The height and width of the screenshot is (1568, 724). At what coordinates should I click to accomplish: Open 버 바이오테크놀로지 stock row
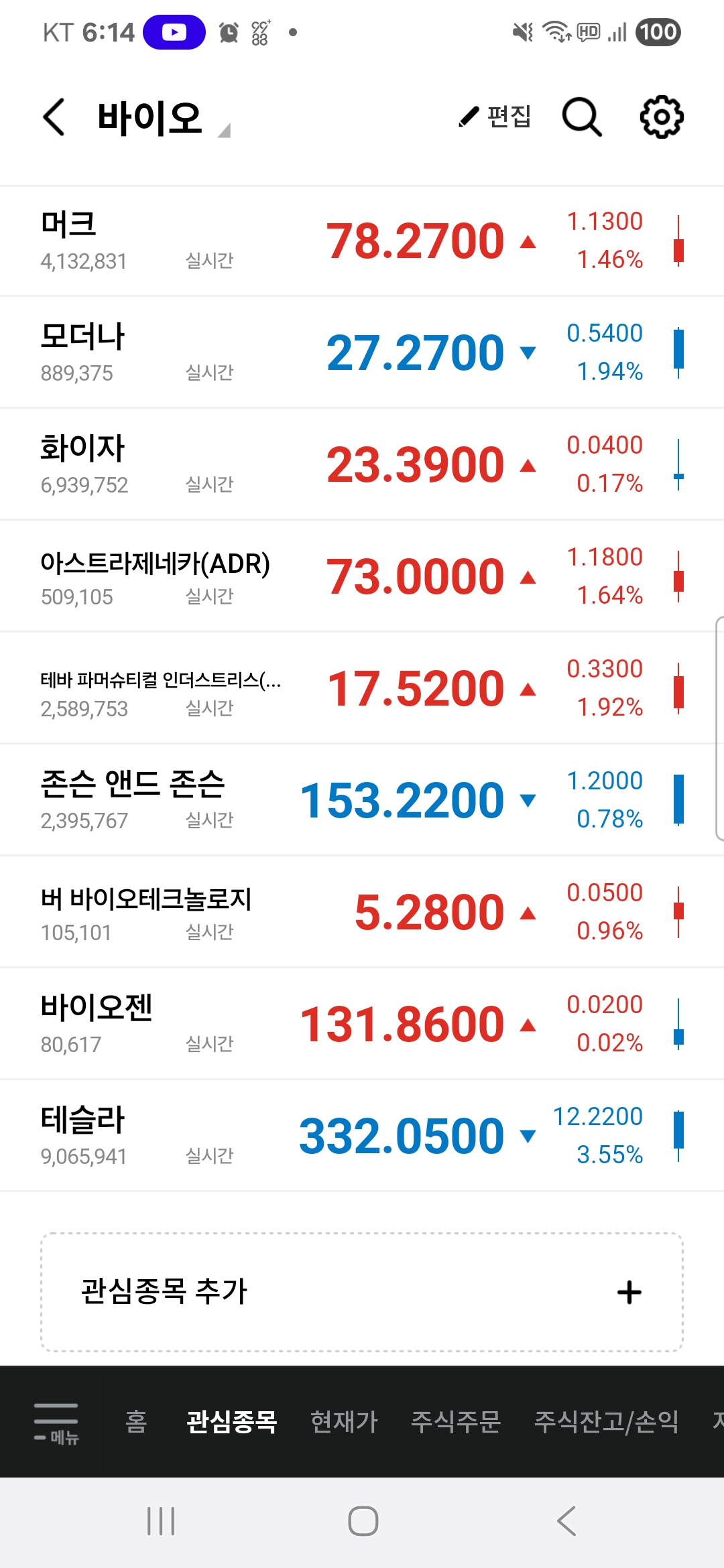pyautogui.click(x=362, y=912)
